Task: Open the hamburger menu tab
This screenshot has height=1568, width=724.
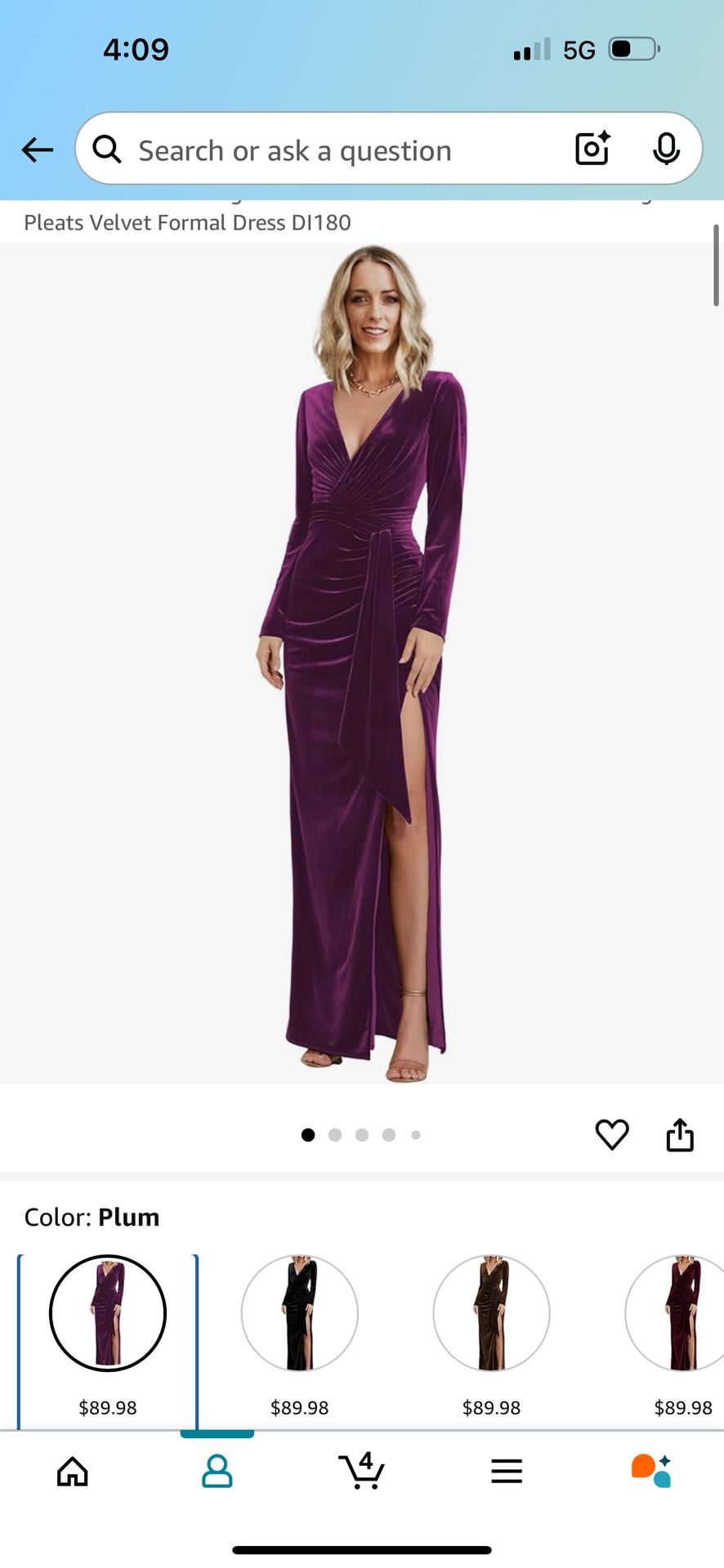Action: click(507, 1472)
